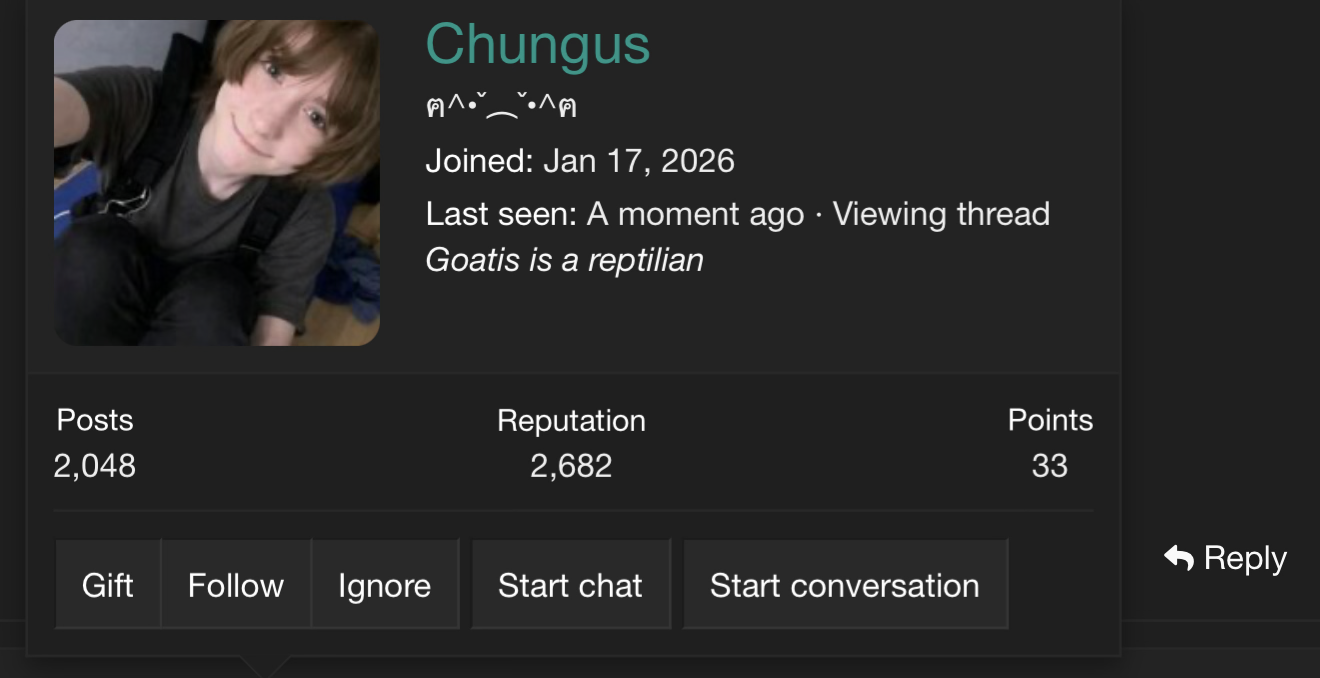The width and height of the screenshot is (1320, 678).
Task: Start a conversation with Chungus
Action: (845, 585)
